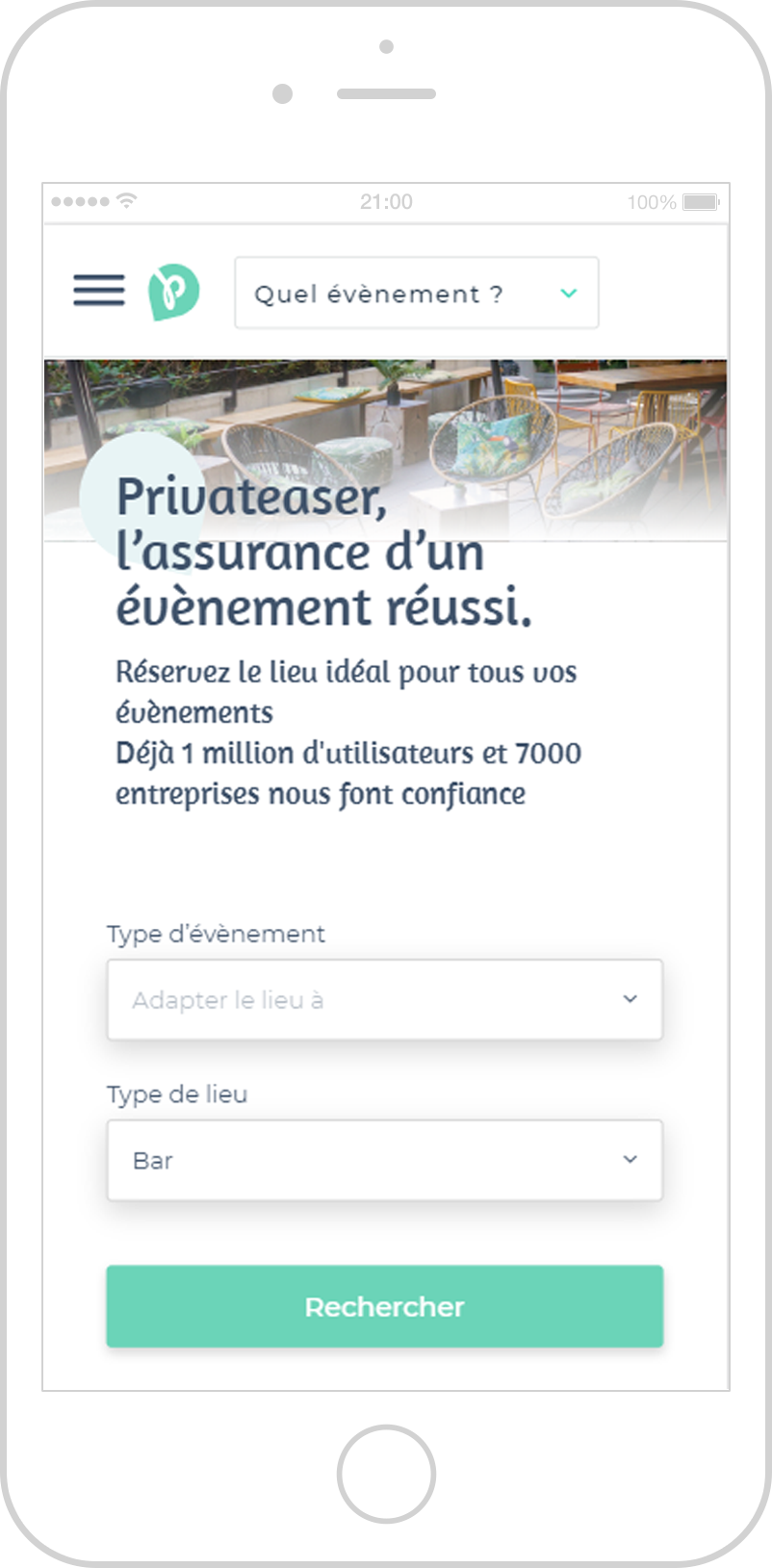Open the hamburger menu
Viewport: 772px width, 1568px height.
99,290
